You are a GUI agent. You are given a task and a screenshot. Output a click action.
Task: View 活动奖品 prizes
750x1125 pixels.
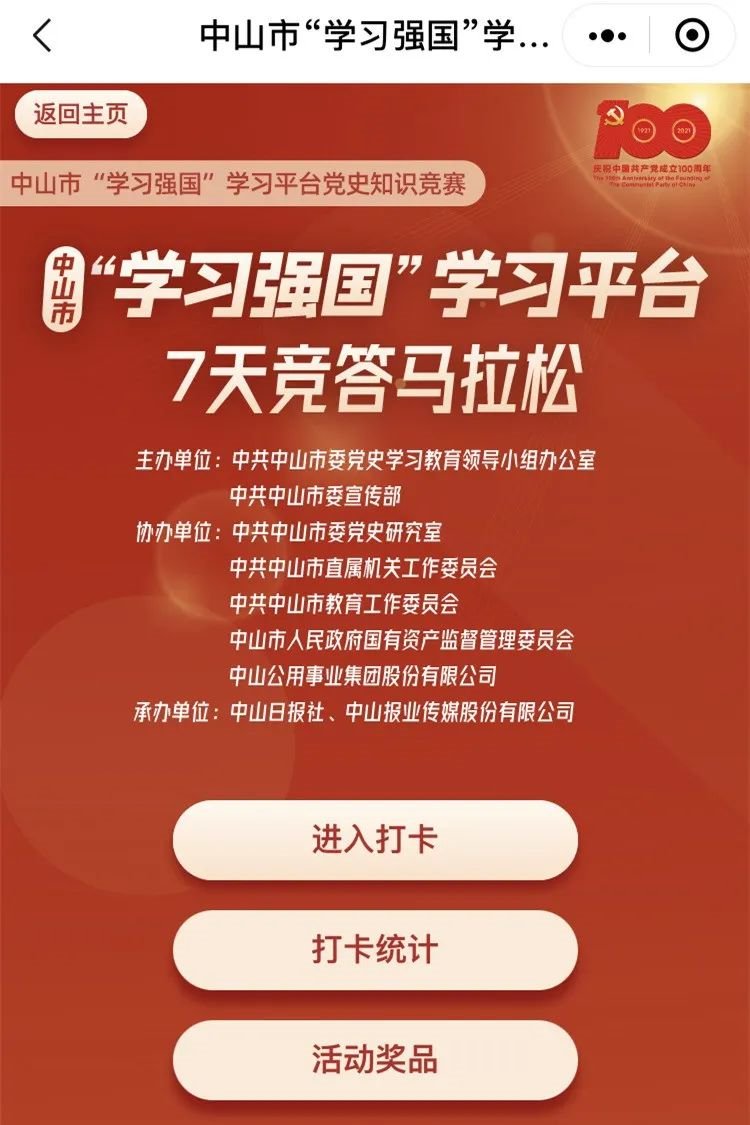point(375,1060)
